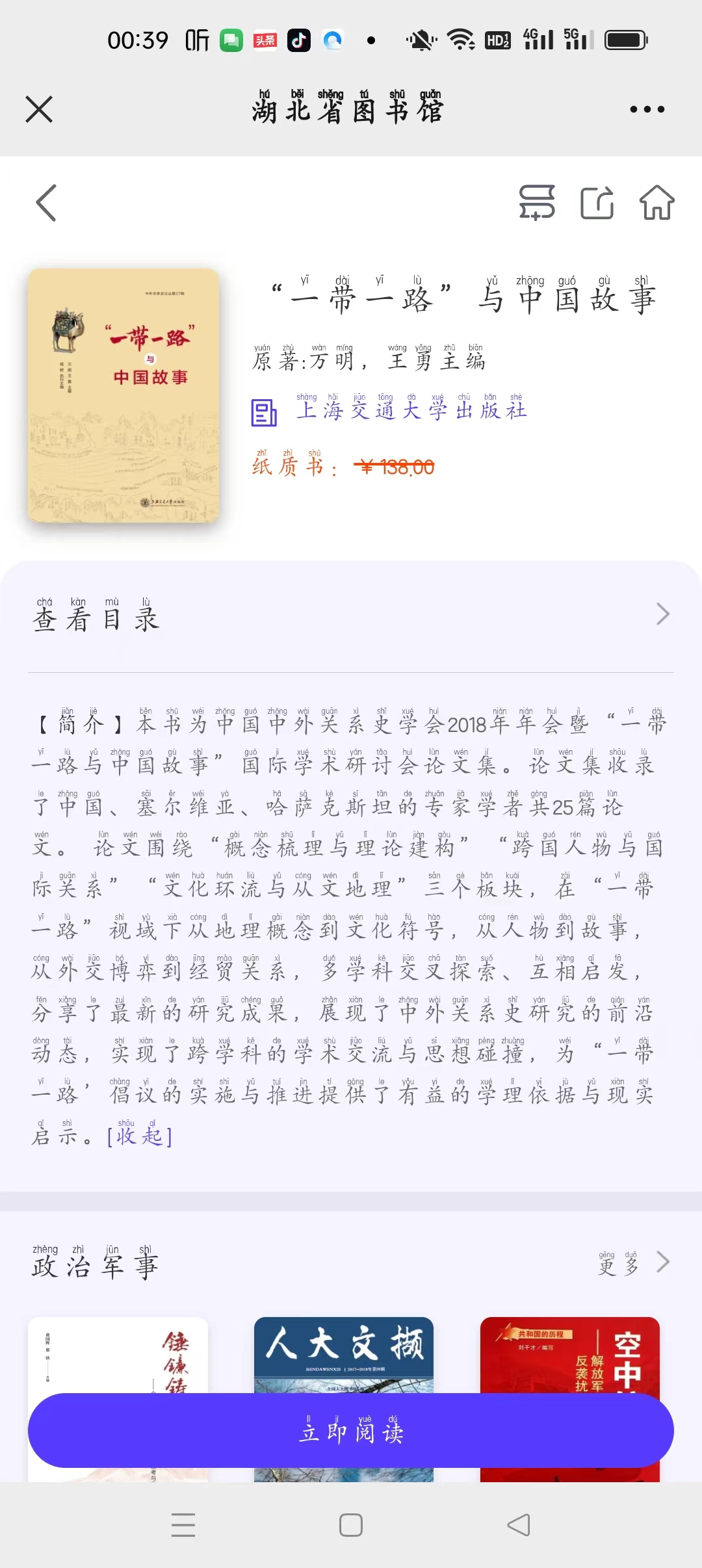See 更多 books in 政治军事
Screen dimensions: 702x1568
coord(634,1262)
